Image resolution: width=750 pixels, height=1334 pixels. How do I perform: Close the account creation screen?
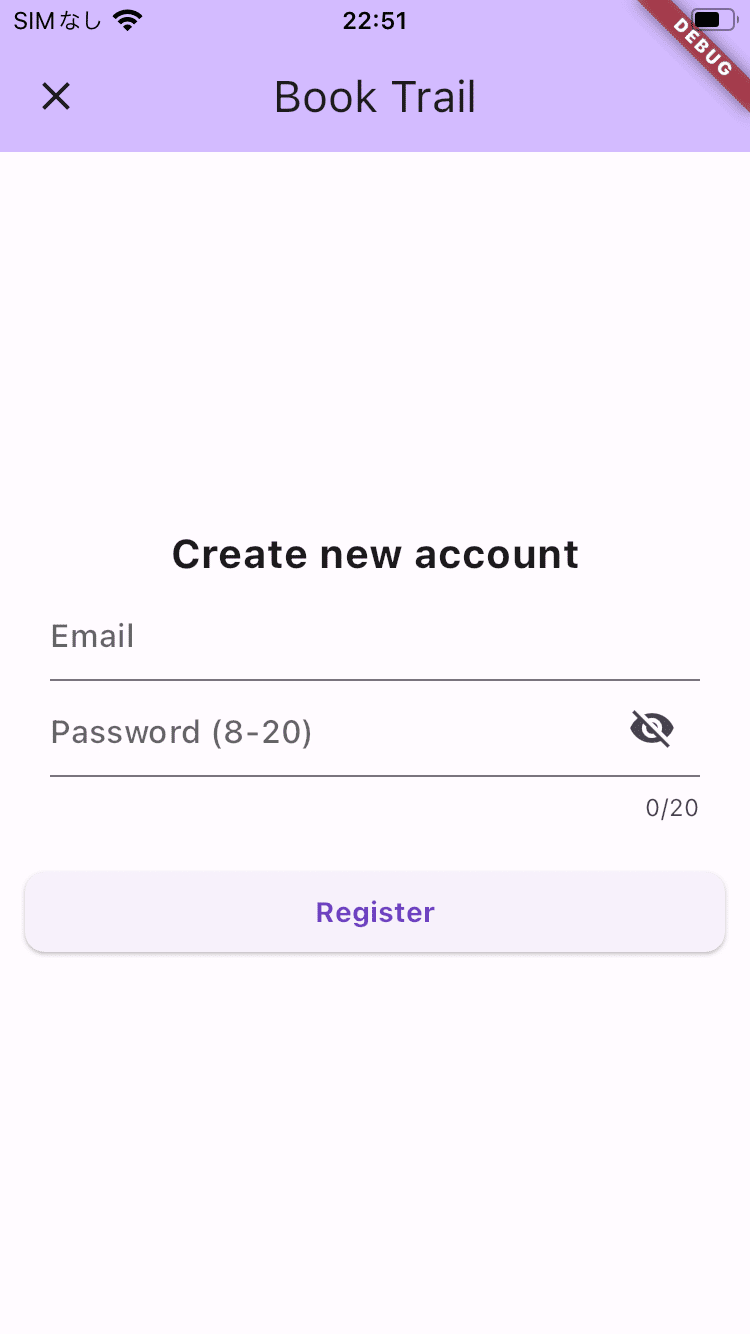coord(56,96)
